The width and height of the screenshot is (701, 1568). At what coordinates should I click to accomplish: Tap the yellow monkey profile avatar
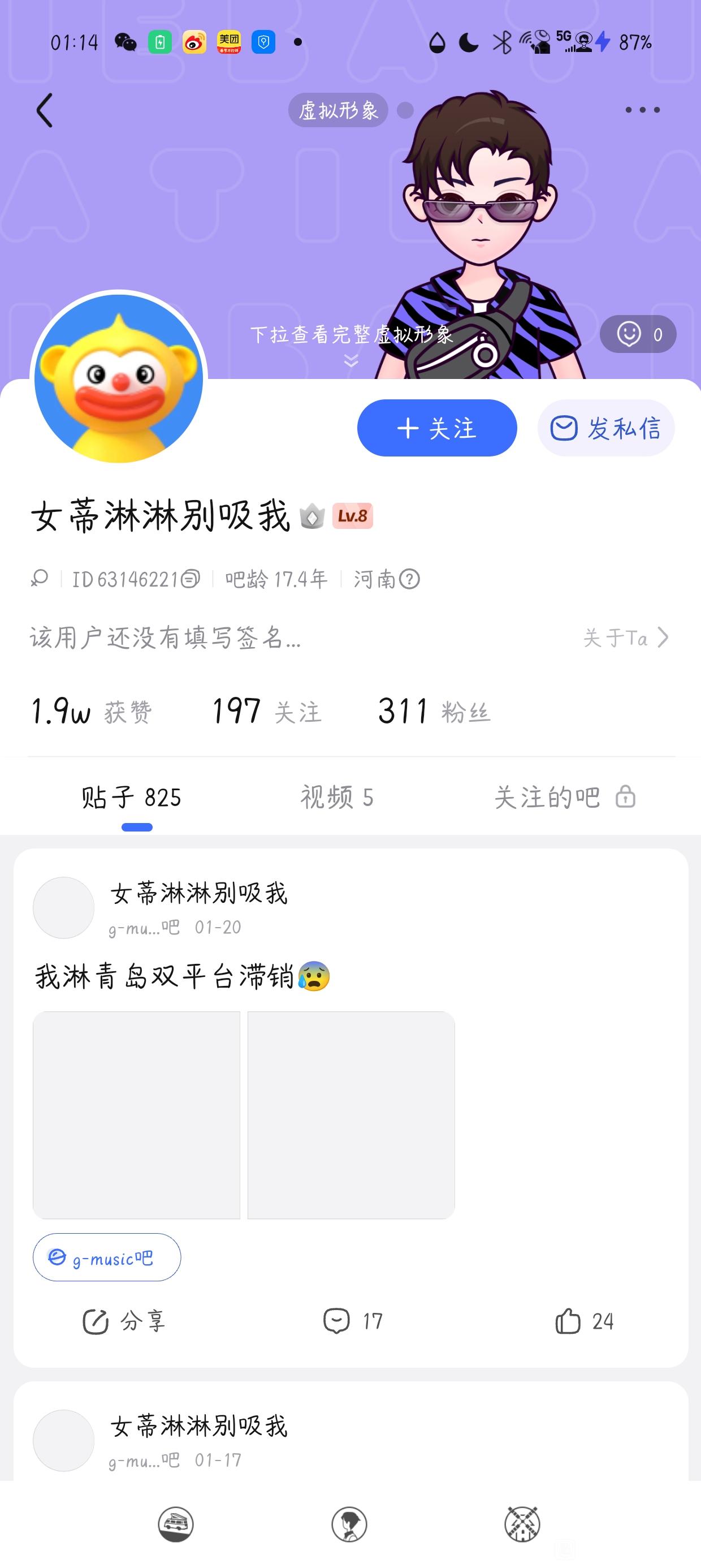click(x=119, y=378)
